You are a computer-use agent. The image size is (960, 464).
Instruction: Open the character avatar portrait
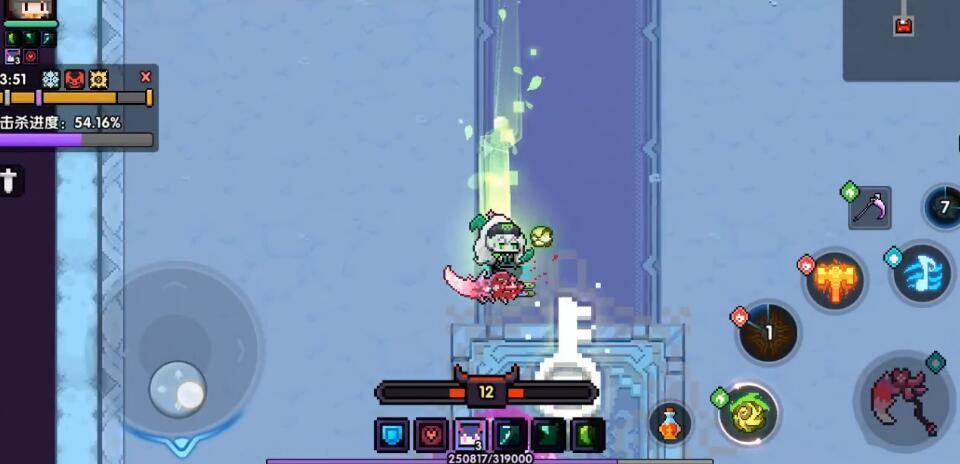point(30,11)
